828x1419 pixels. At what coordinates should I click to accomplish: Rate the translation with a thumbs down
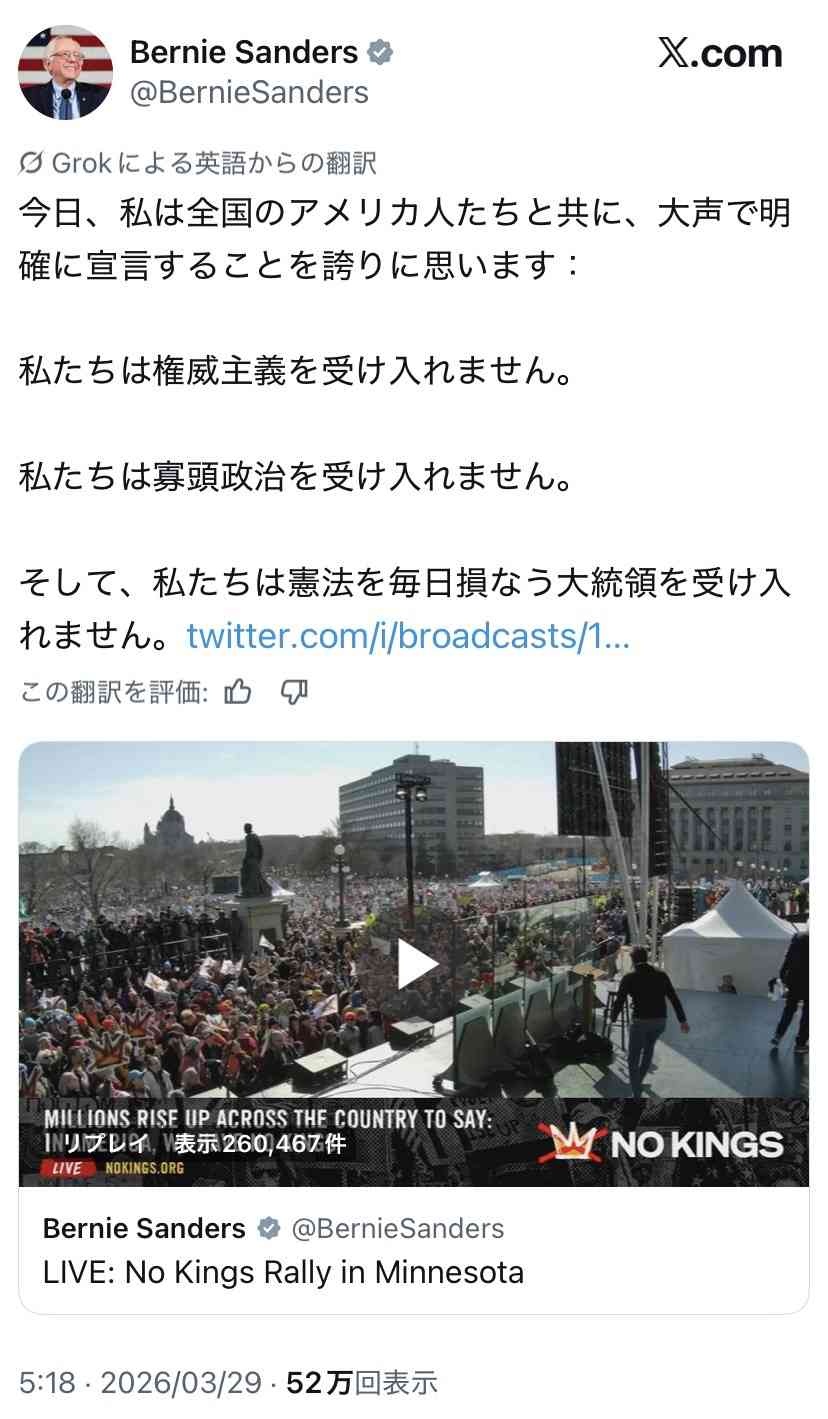coord(293,691)
